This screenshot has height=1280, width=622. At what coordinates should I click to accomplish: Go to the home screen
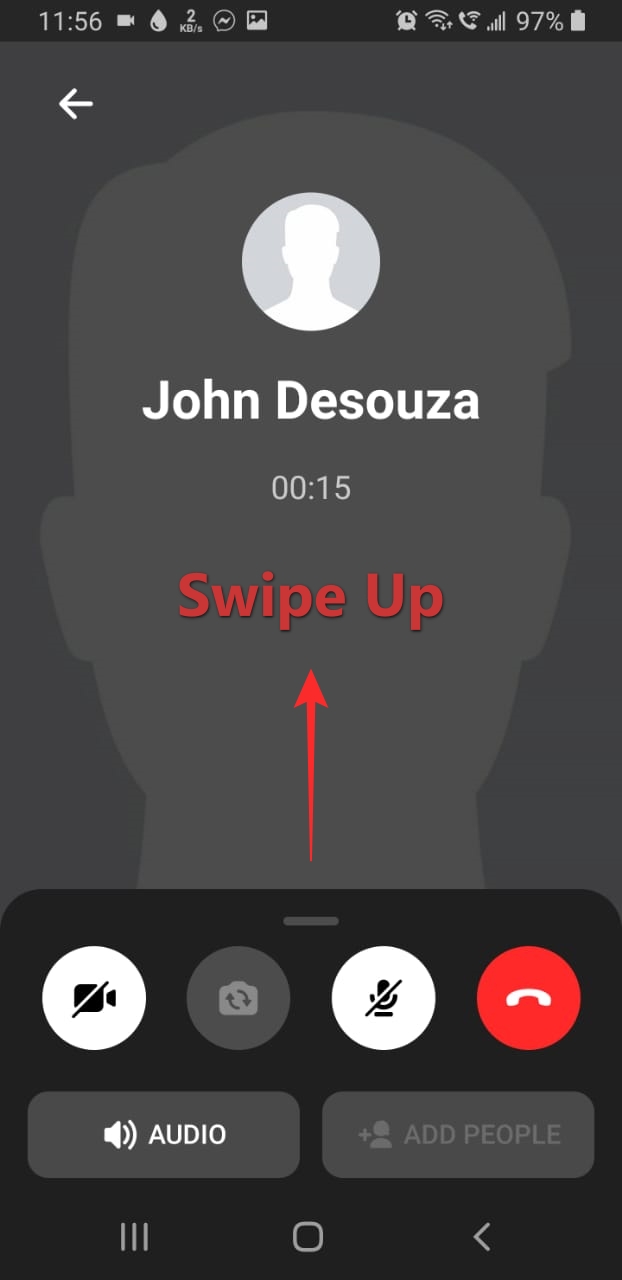[x=308, y=1237]
